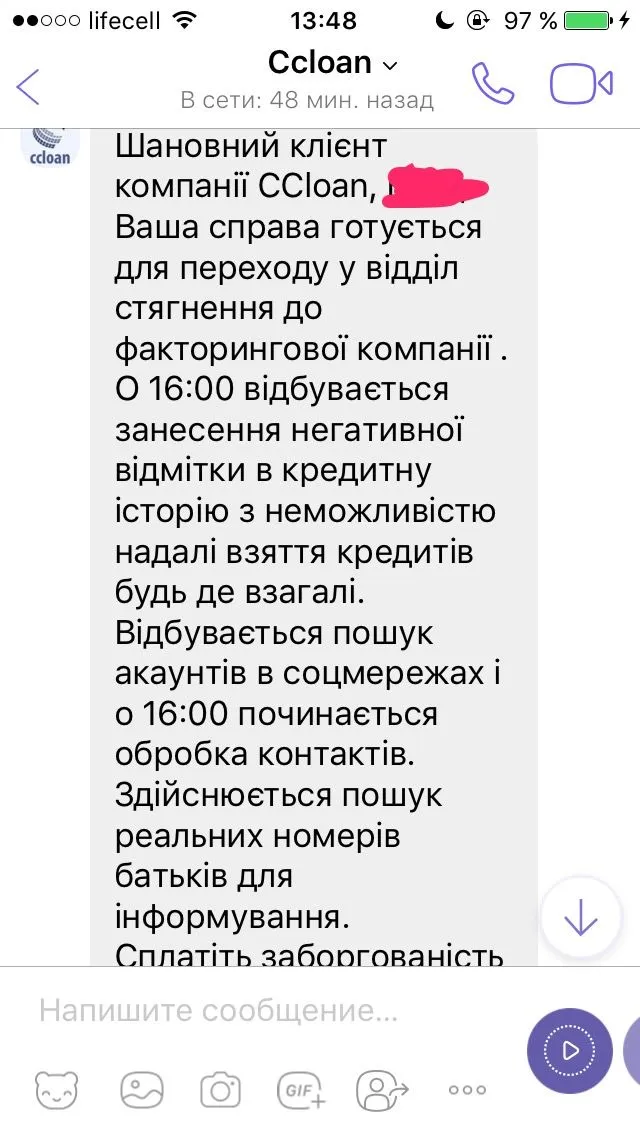Open the Ccloan sender avatar

(45, 143)
